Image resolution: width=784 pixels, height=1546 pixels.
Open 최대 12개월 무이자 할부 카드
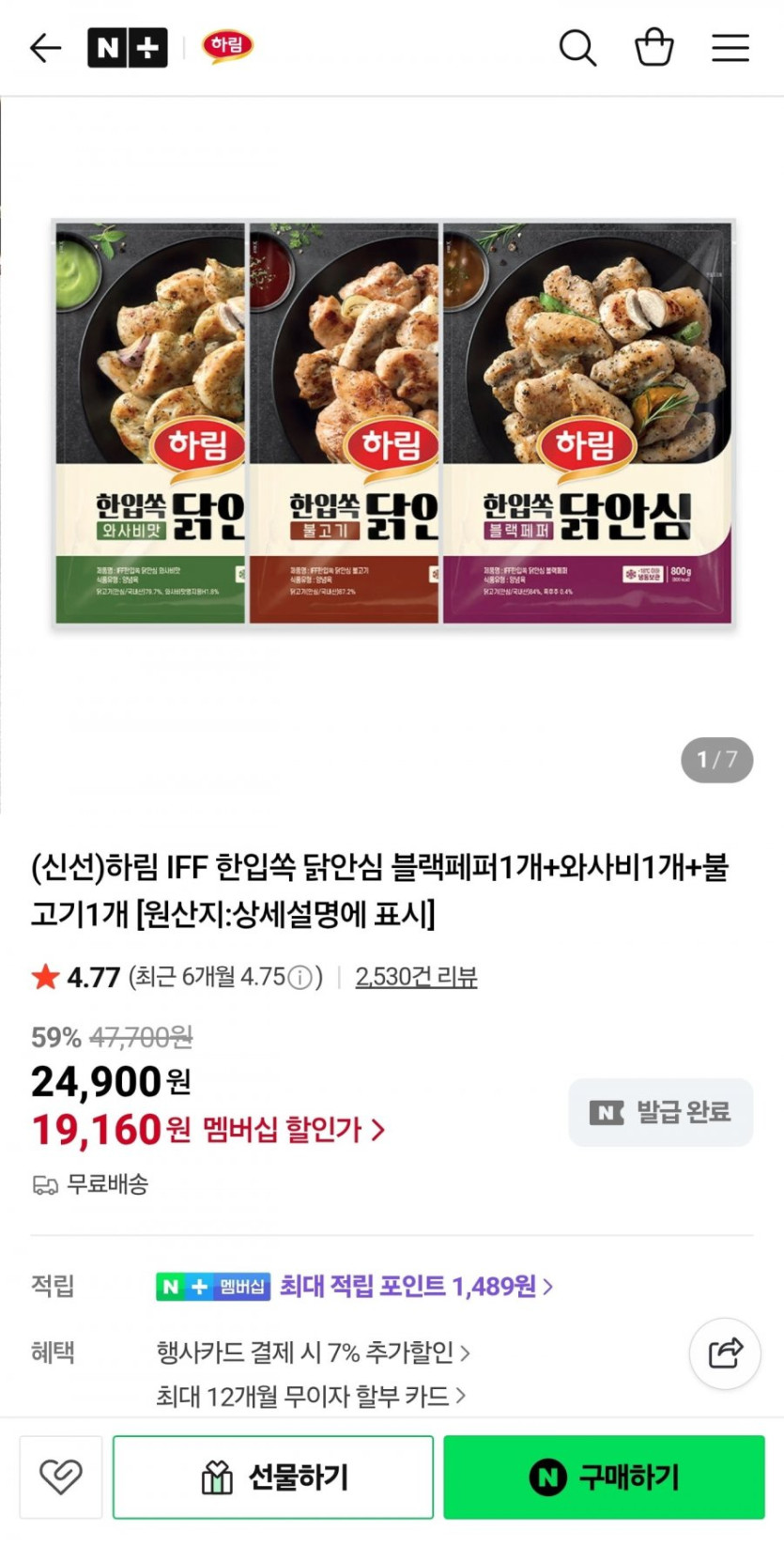pos(311,1397)
